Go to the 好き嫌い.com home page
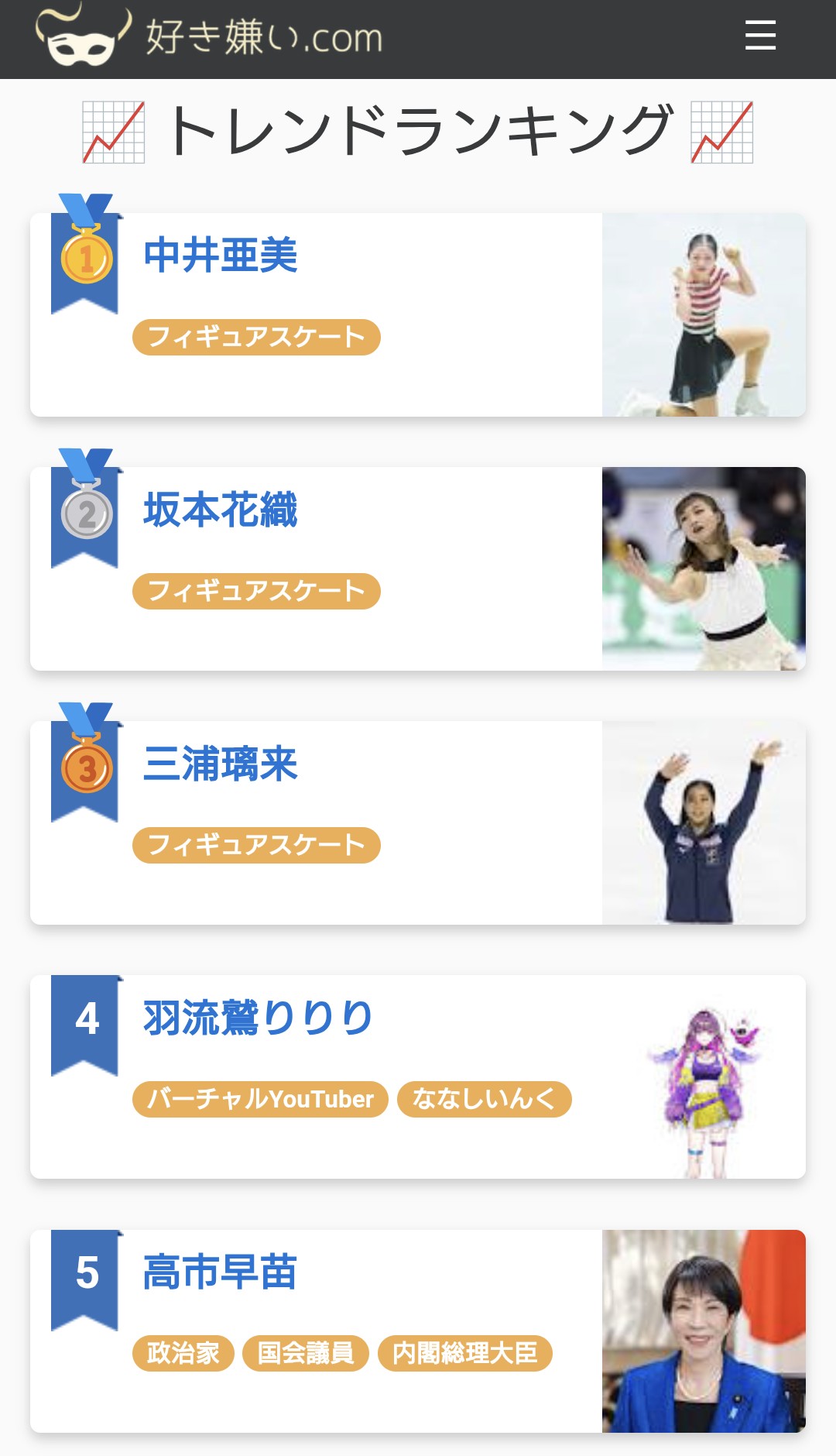836x1456 pixels. (209, 37)
